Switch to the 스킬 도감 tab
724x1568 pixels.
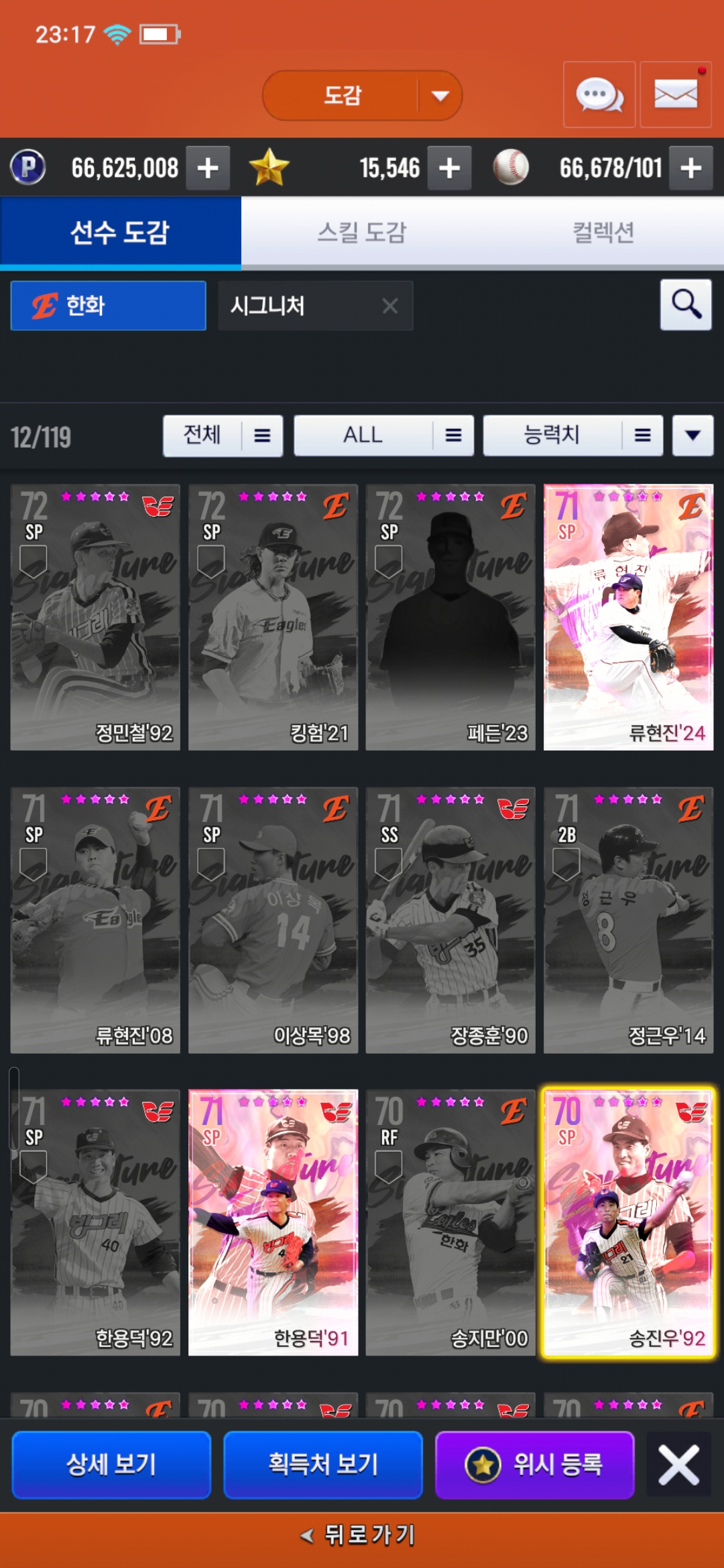point(361,233)
